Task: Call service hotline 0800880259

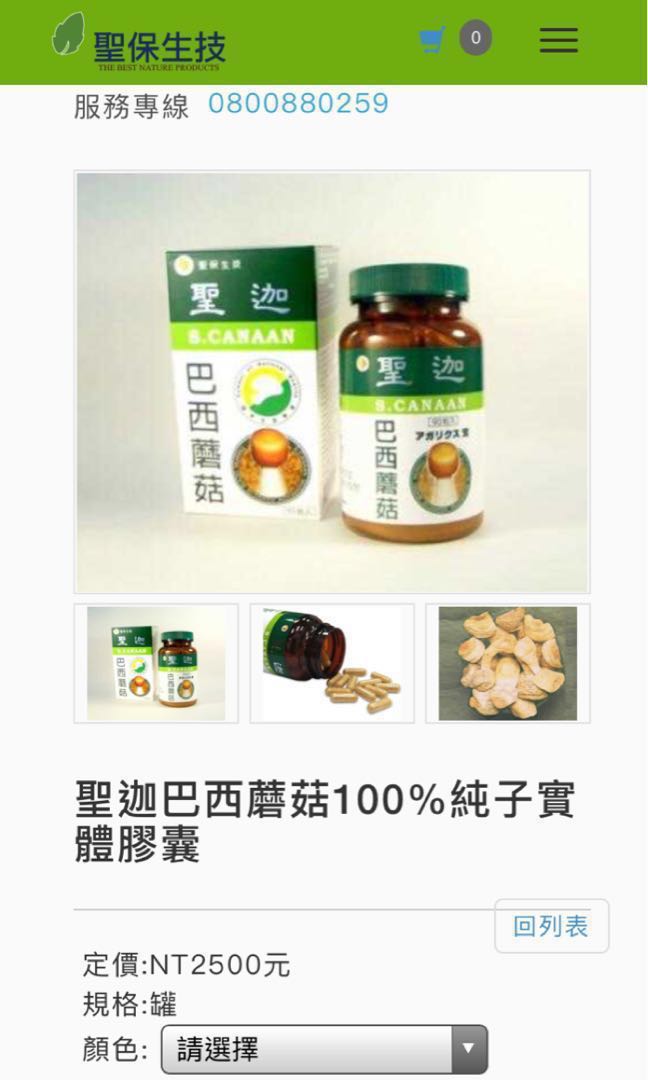Action: tap(298, 104)
